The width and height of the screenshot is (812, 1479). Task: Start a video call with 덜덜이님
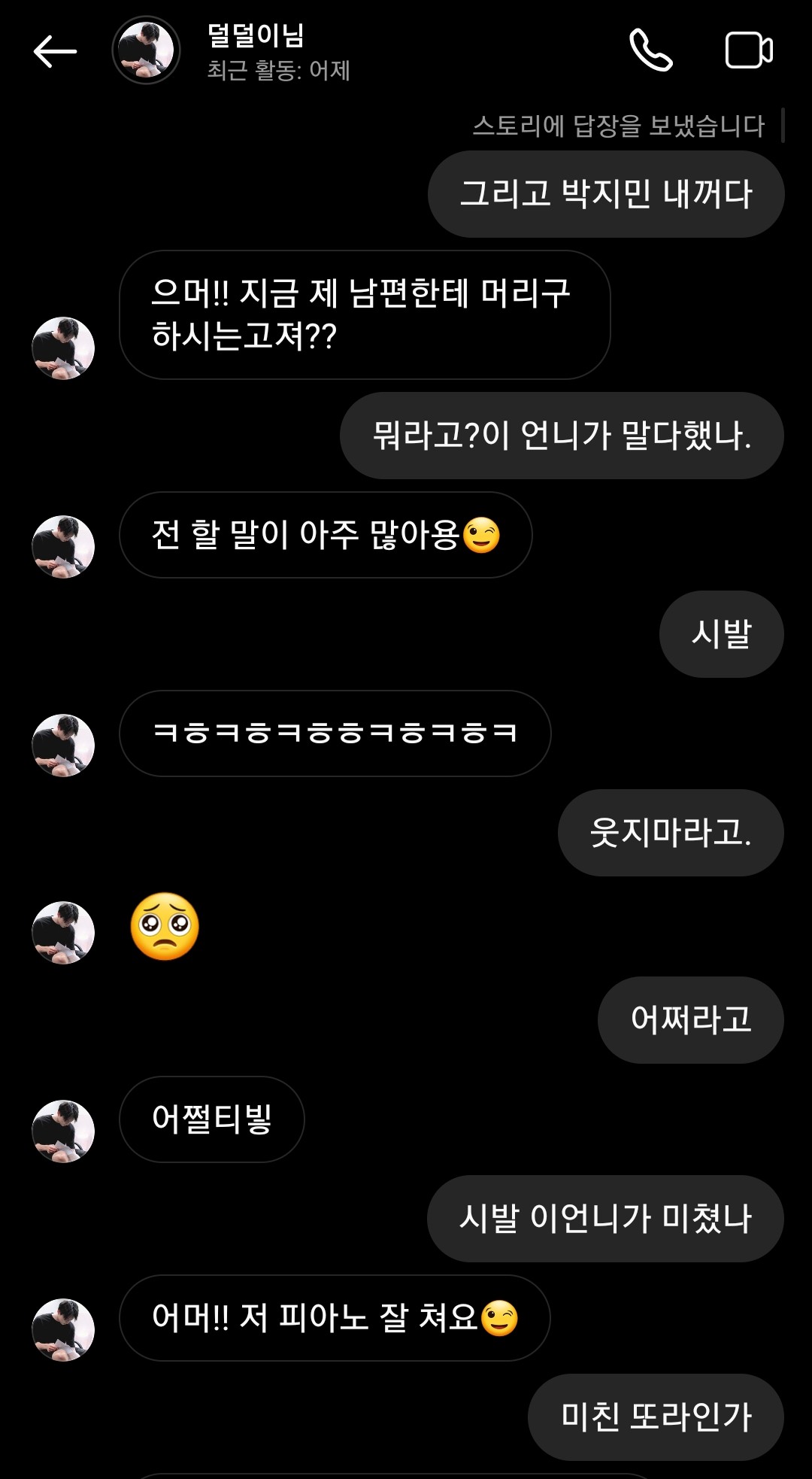click(x=749, y=50)
